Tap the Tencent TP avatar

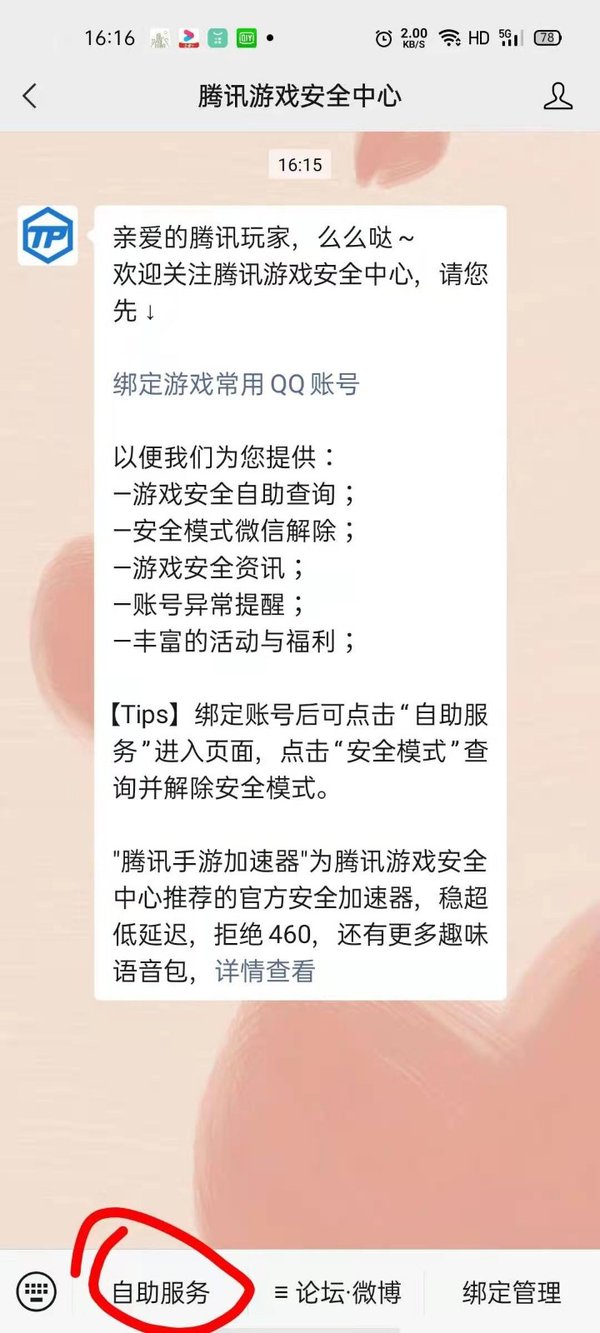pos(47,235)
